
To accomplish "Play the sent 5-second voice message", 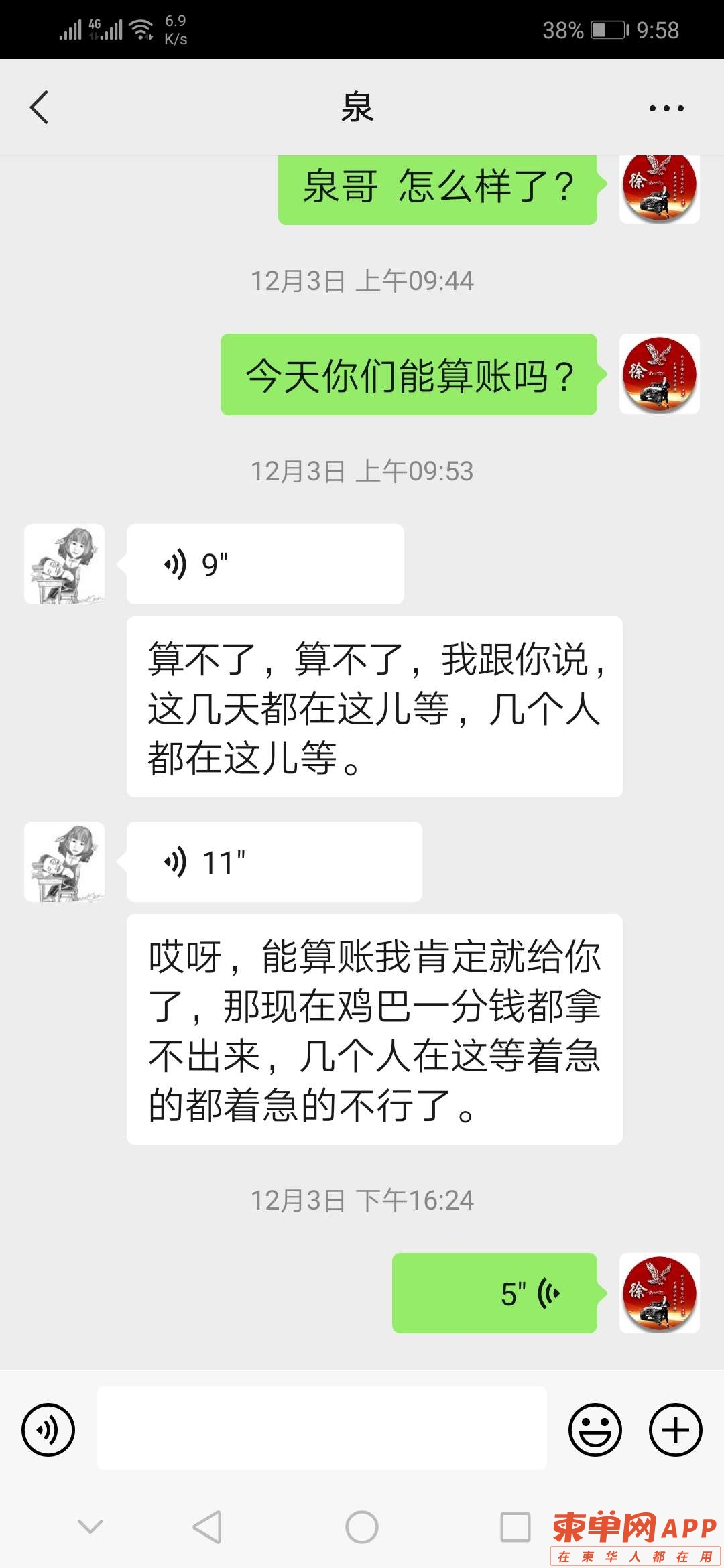I will (x=494, y=1293).
